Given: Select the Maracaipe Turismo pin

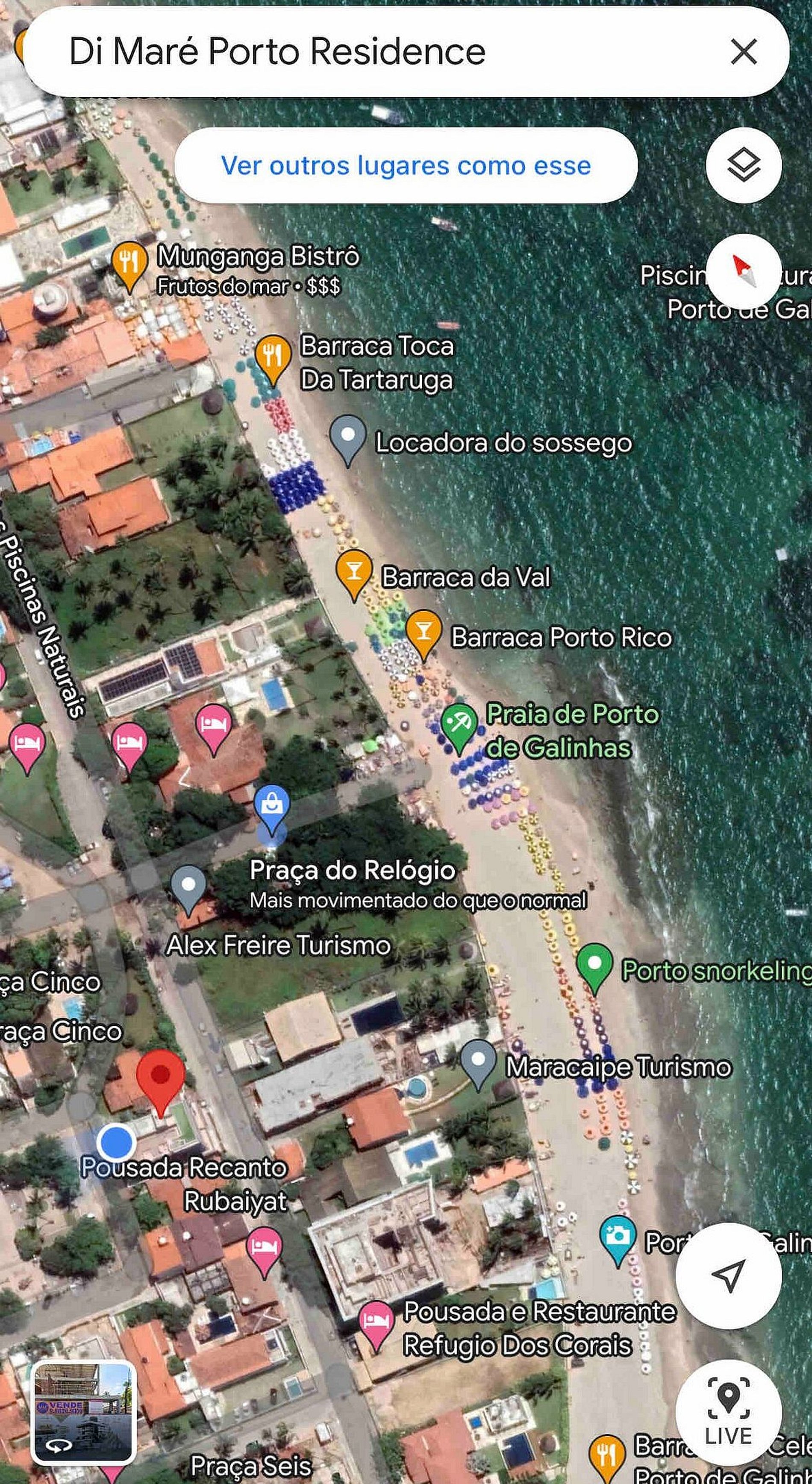Looking at the screenshot, I should [478, 1060].
